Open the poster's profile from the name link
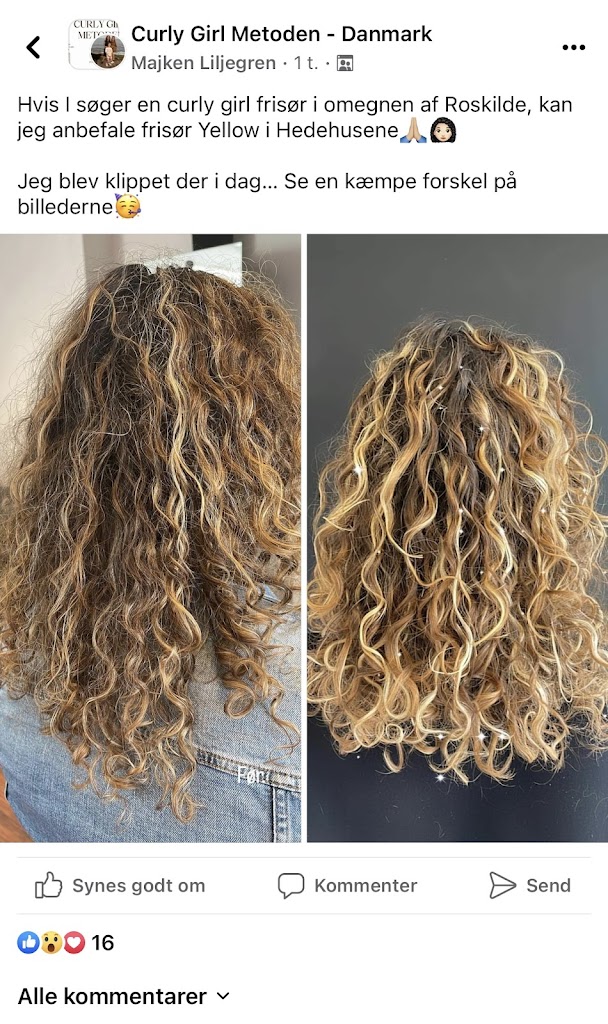Screen dimensions: 608x1024 203,63
